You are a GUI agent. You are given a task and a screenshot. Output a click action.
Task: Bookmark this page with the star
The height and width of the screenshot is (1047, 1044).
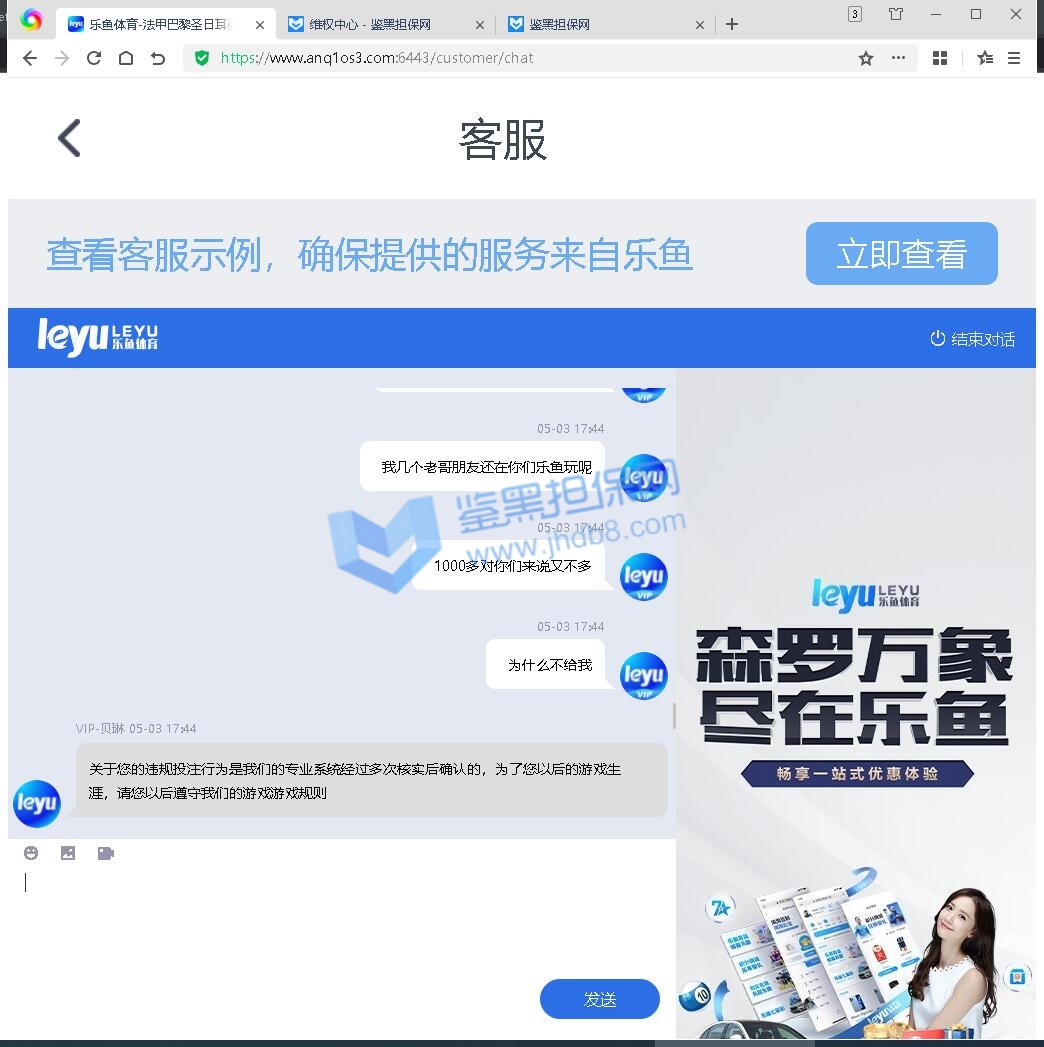pyautogui.click(x=866, y=58)
